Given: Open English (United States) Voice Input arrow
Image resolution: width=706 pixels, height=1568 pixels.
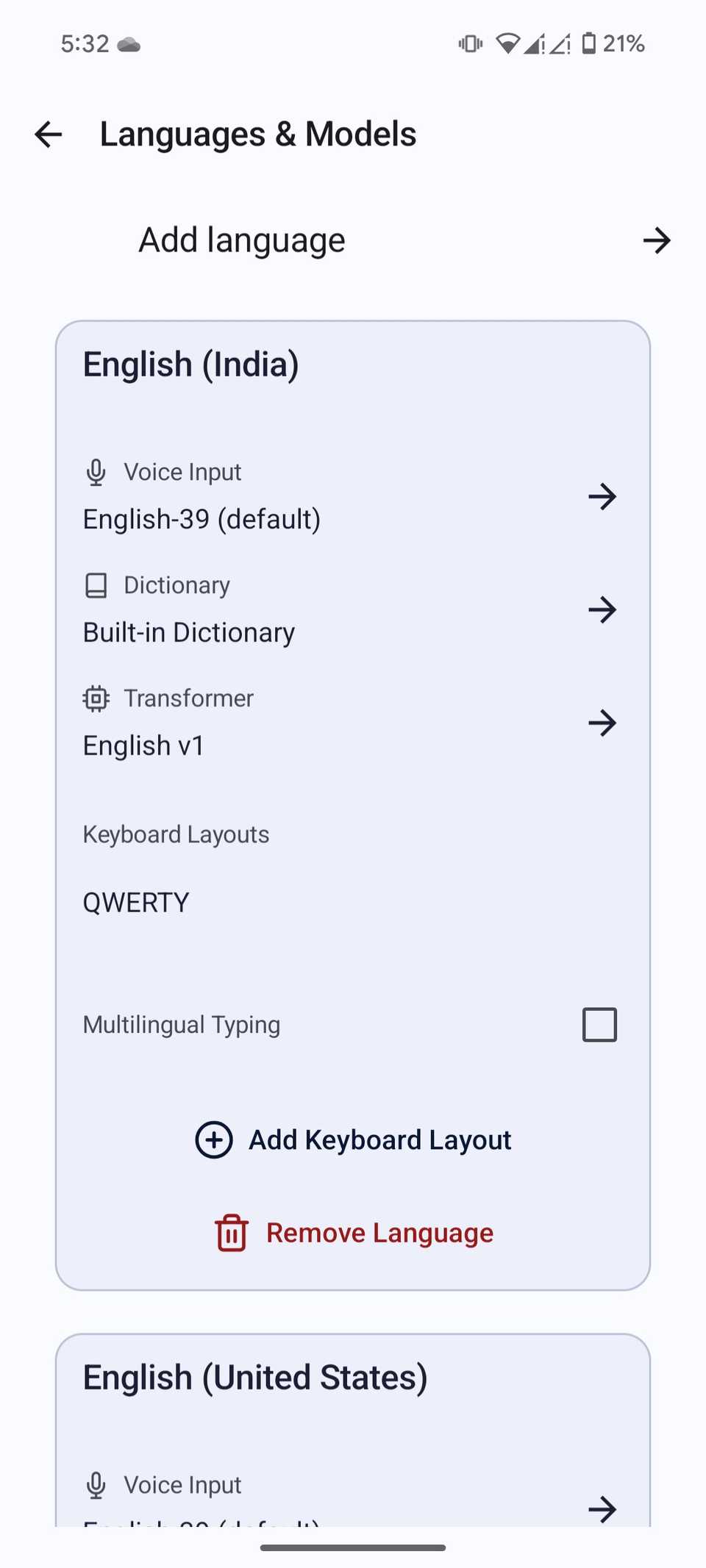Looking at the screenshot, I should pyautogui.click(x=602, y=1509).
